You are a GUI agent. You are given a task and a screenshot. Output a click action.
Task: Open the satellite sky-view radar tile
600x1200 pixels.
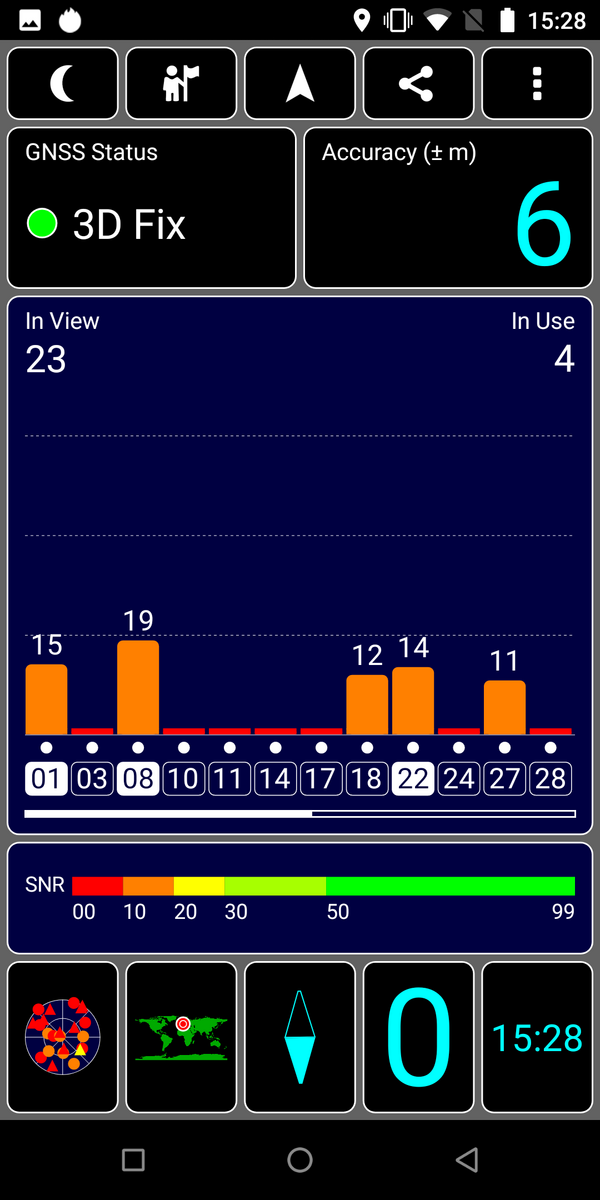tap(63, 1037)
